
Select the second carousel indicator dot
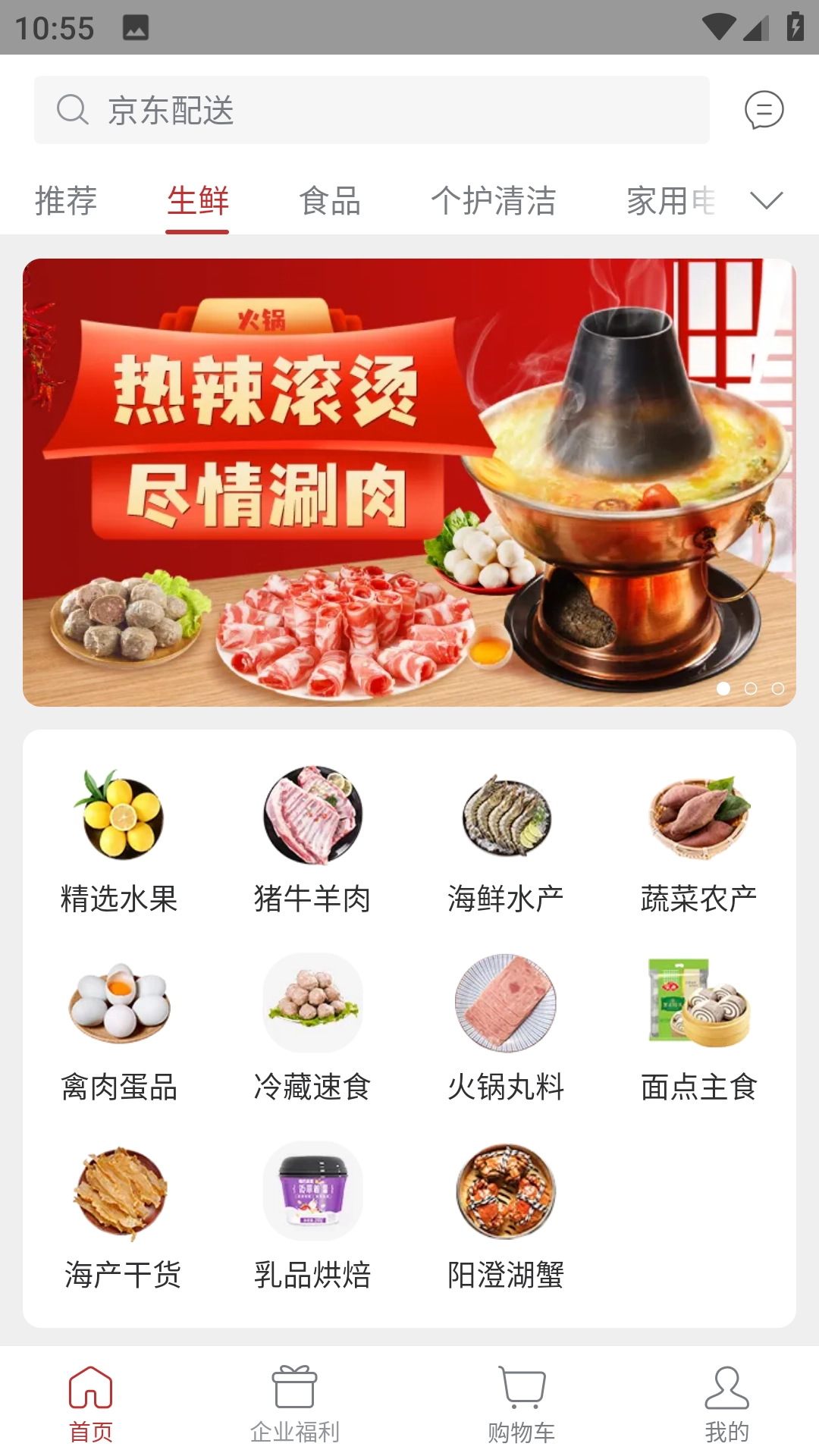[752, 689]
